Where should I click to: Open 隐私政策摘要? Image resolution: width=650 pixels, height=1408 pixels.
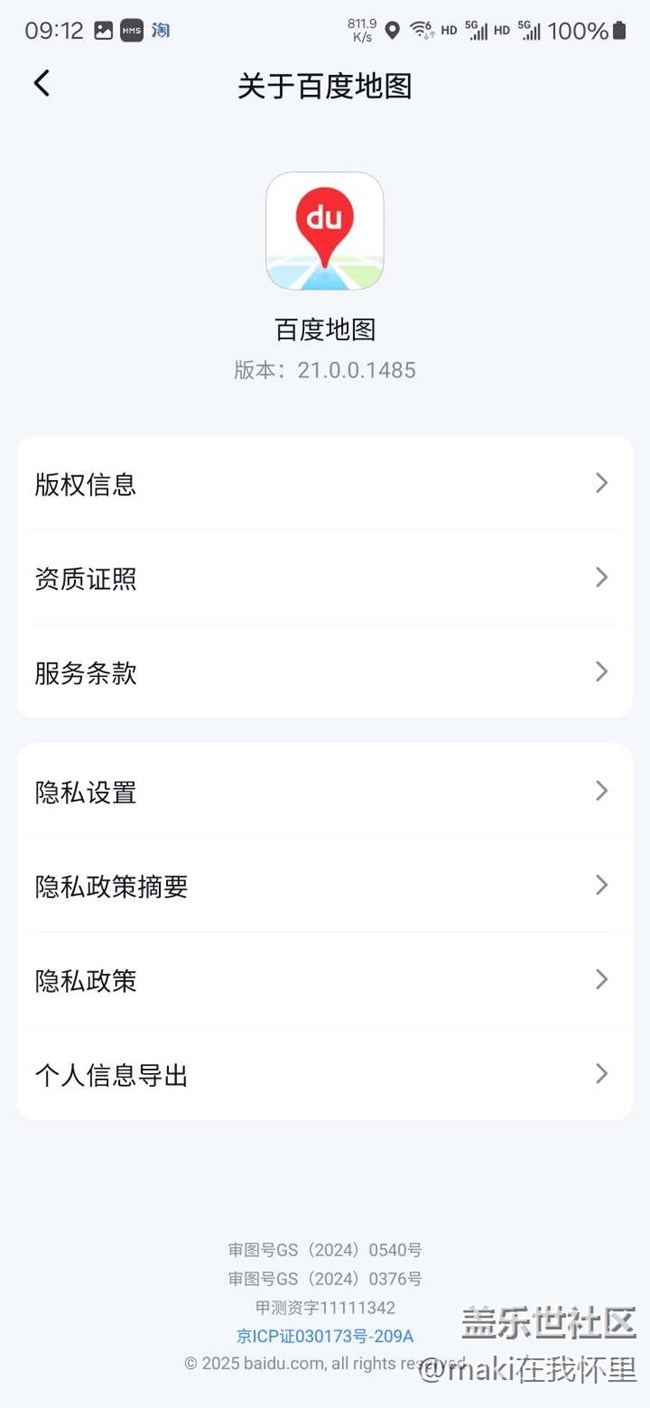click(325, 885)
